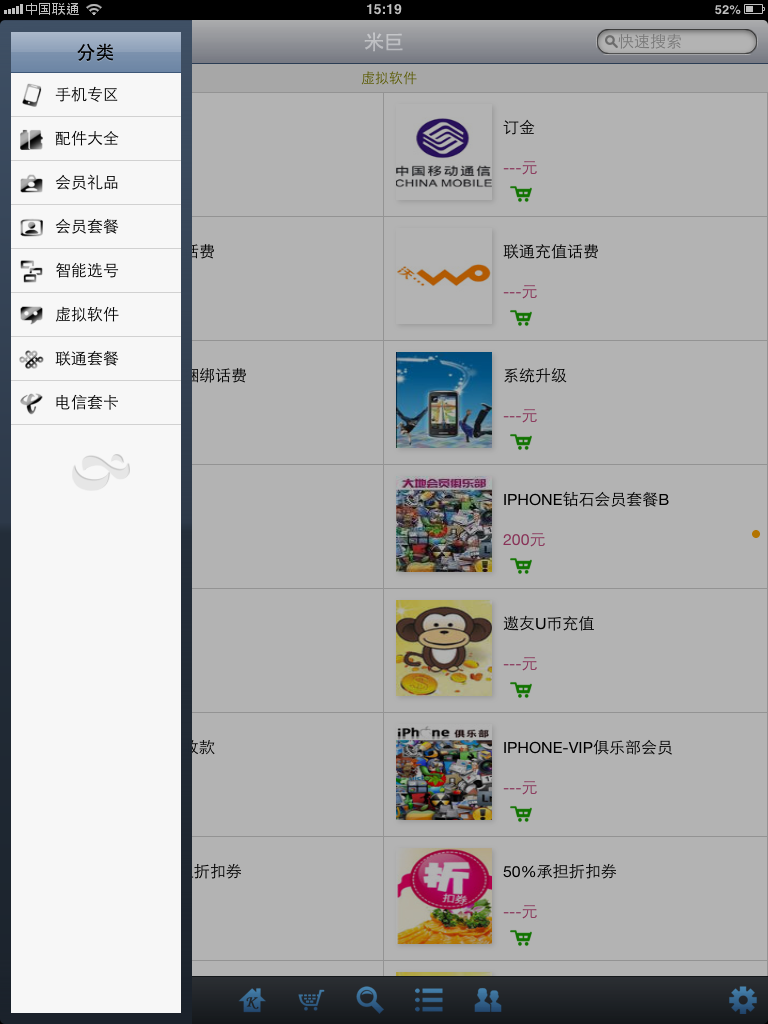768x1024 pixels.
Task: Open the 联通套餐 category
Action: [x=95, y=359]
